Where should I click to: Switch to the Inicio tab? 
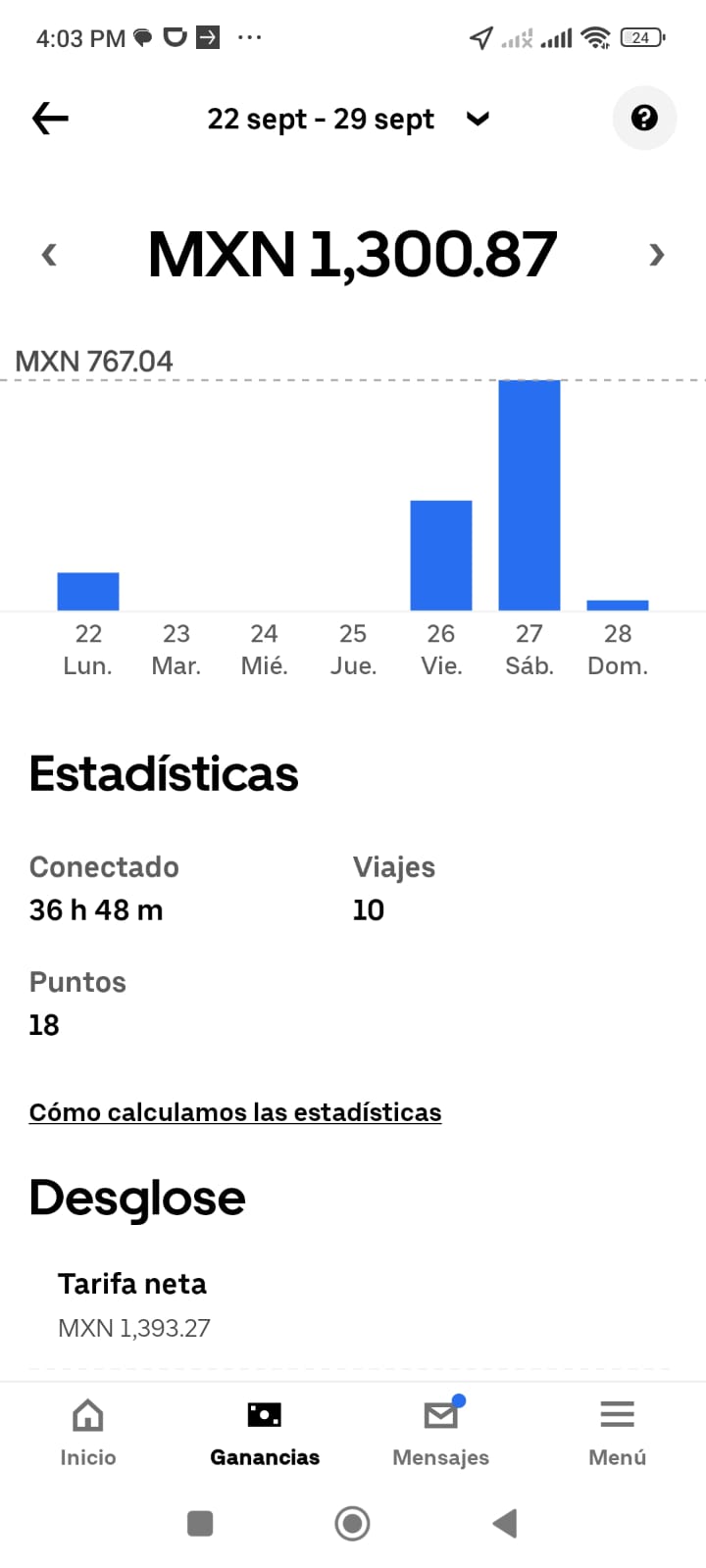coord(88,1431)
